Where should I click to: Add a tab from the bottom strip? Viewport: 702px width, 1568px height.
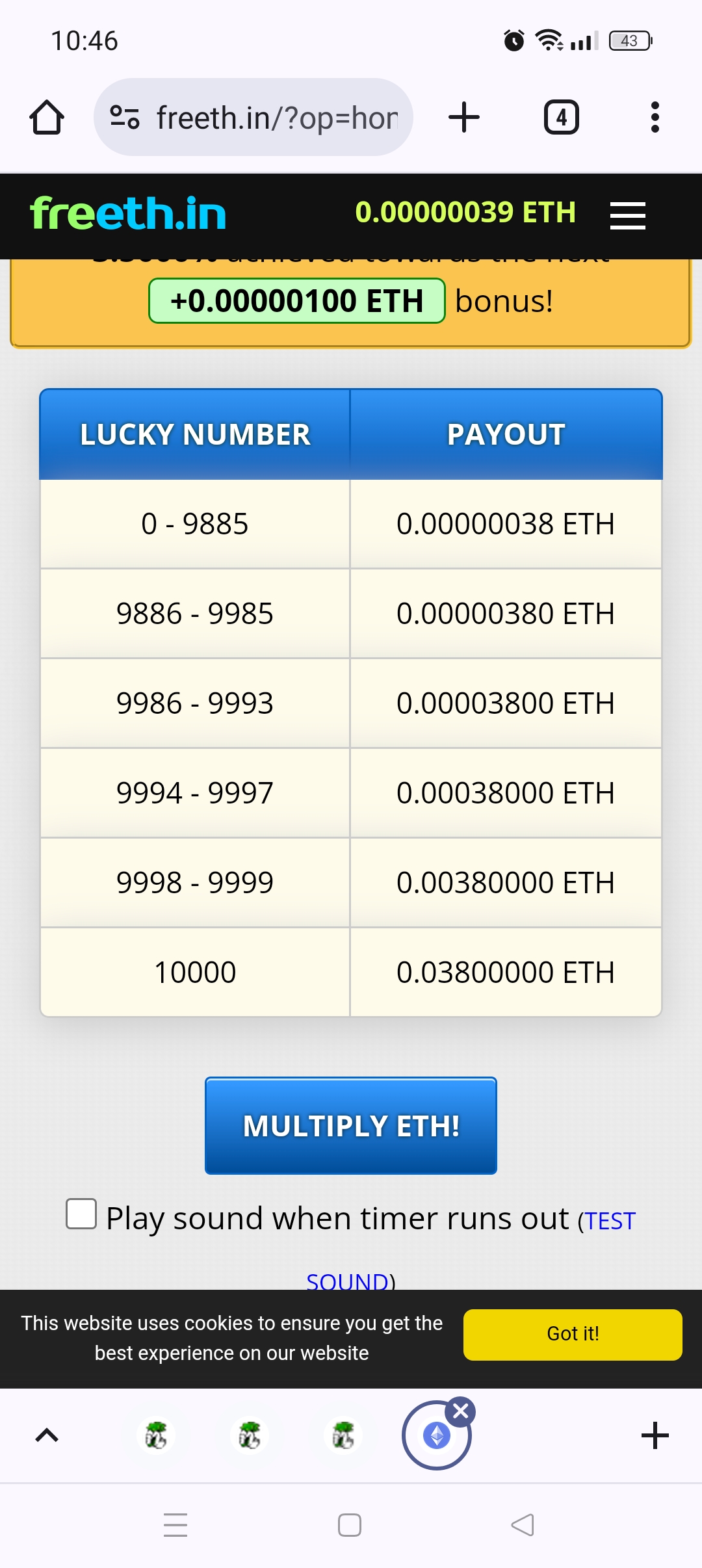tap(655, 1435)
